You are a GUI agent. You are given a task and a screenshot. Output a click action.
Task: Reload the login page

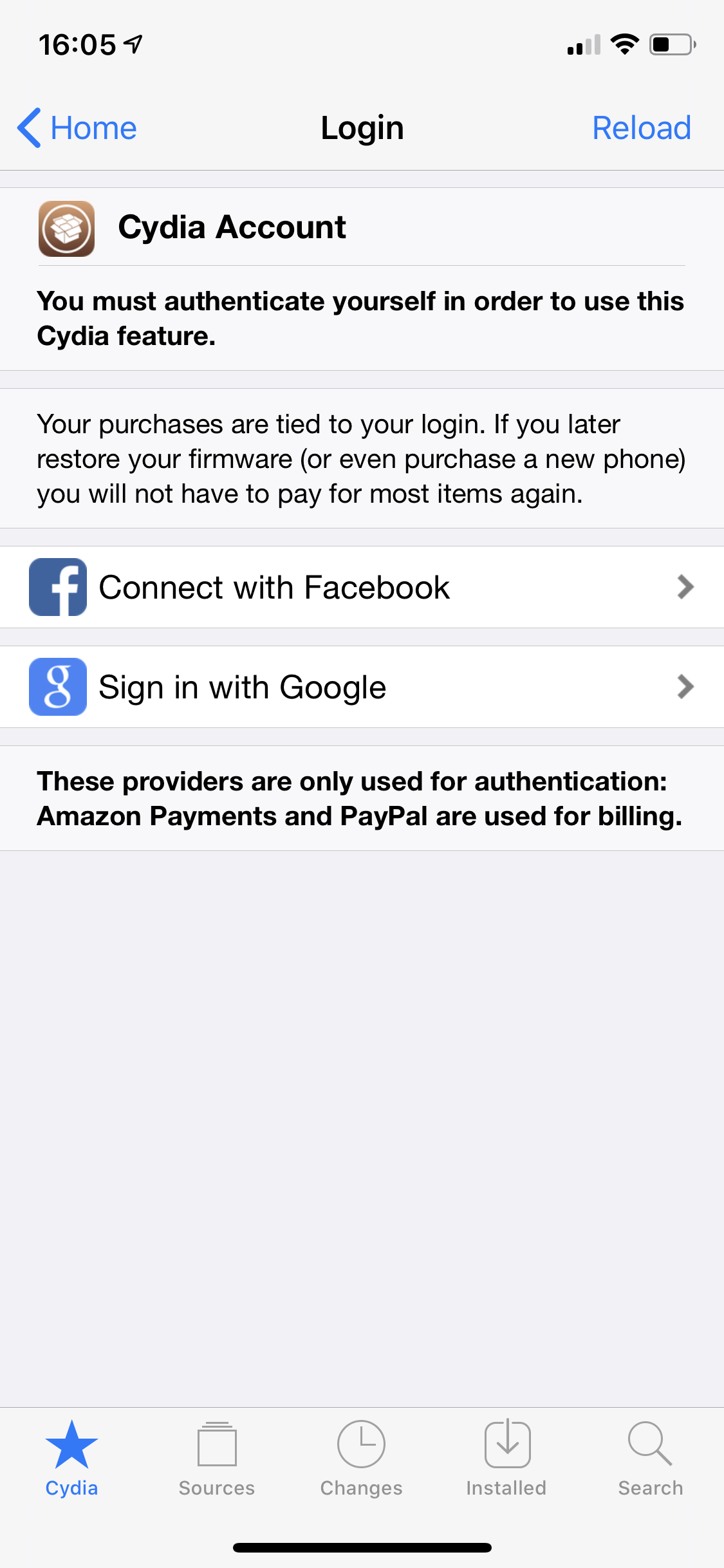pos(641,128)
